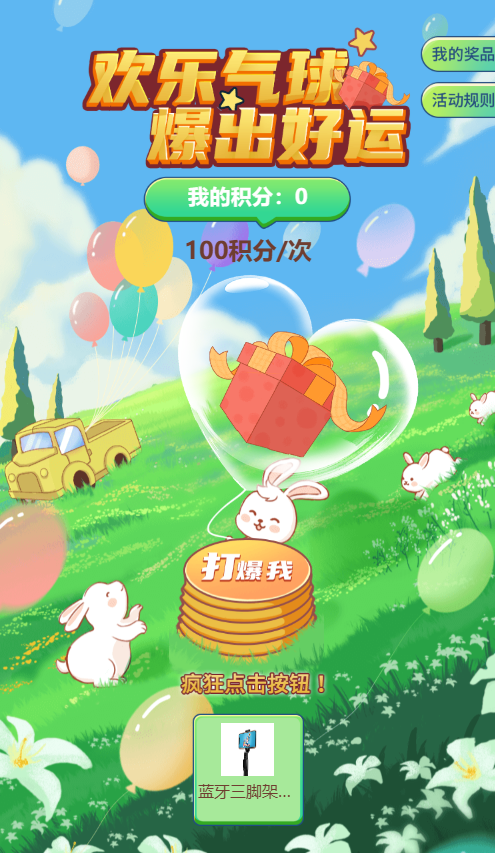This screenshot has width=495, height=853.
Task: Open the 活动规则 activity rules
Action: pyautogui.click(x=459, y=100)
